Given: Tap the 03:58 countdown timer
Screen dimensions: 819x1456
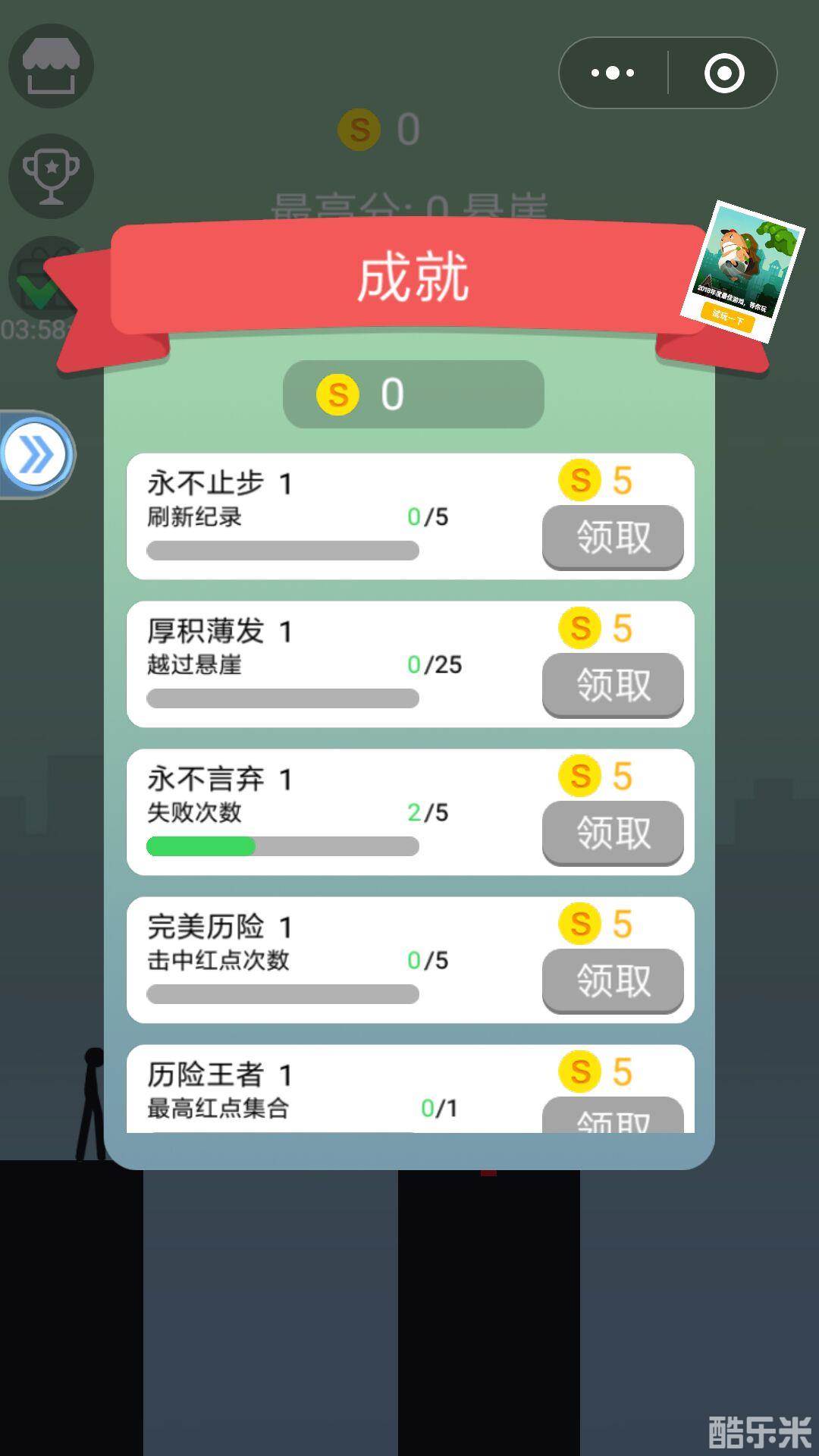Looking at the screenshot, I should 32,330.
